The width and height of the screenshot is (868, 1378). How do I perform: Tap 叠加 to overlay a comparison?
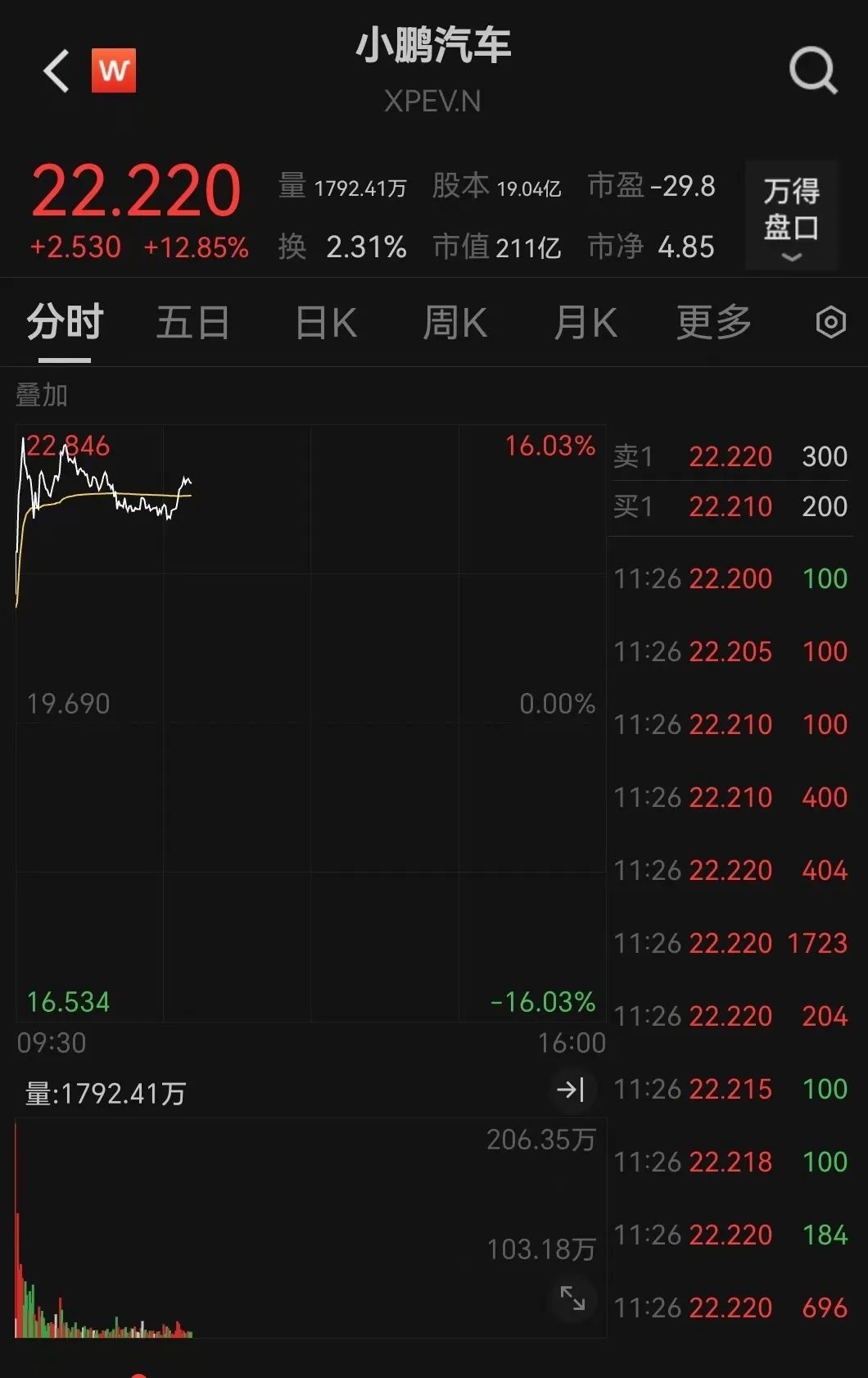click(42, 395)
